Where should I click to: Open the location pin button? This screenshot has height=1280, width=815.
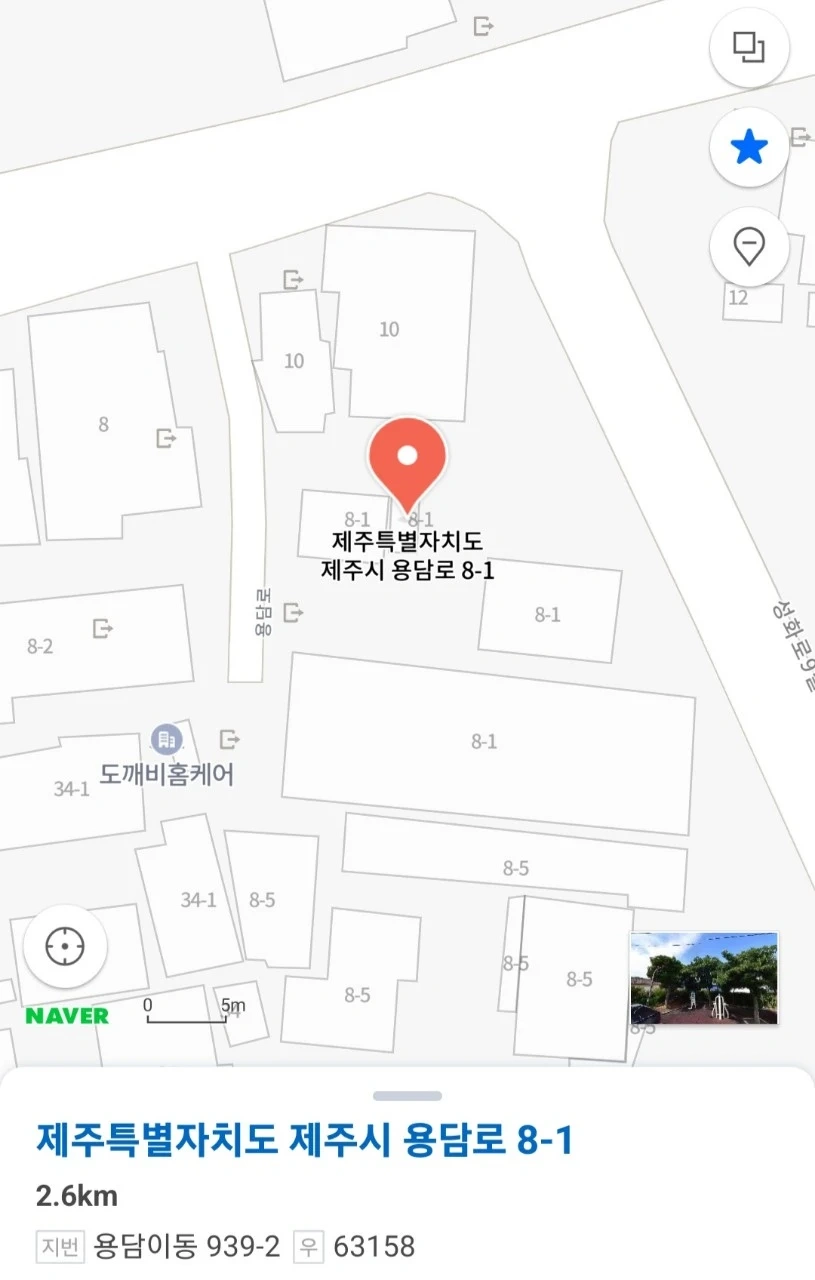[749, 246]
